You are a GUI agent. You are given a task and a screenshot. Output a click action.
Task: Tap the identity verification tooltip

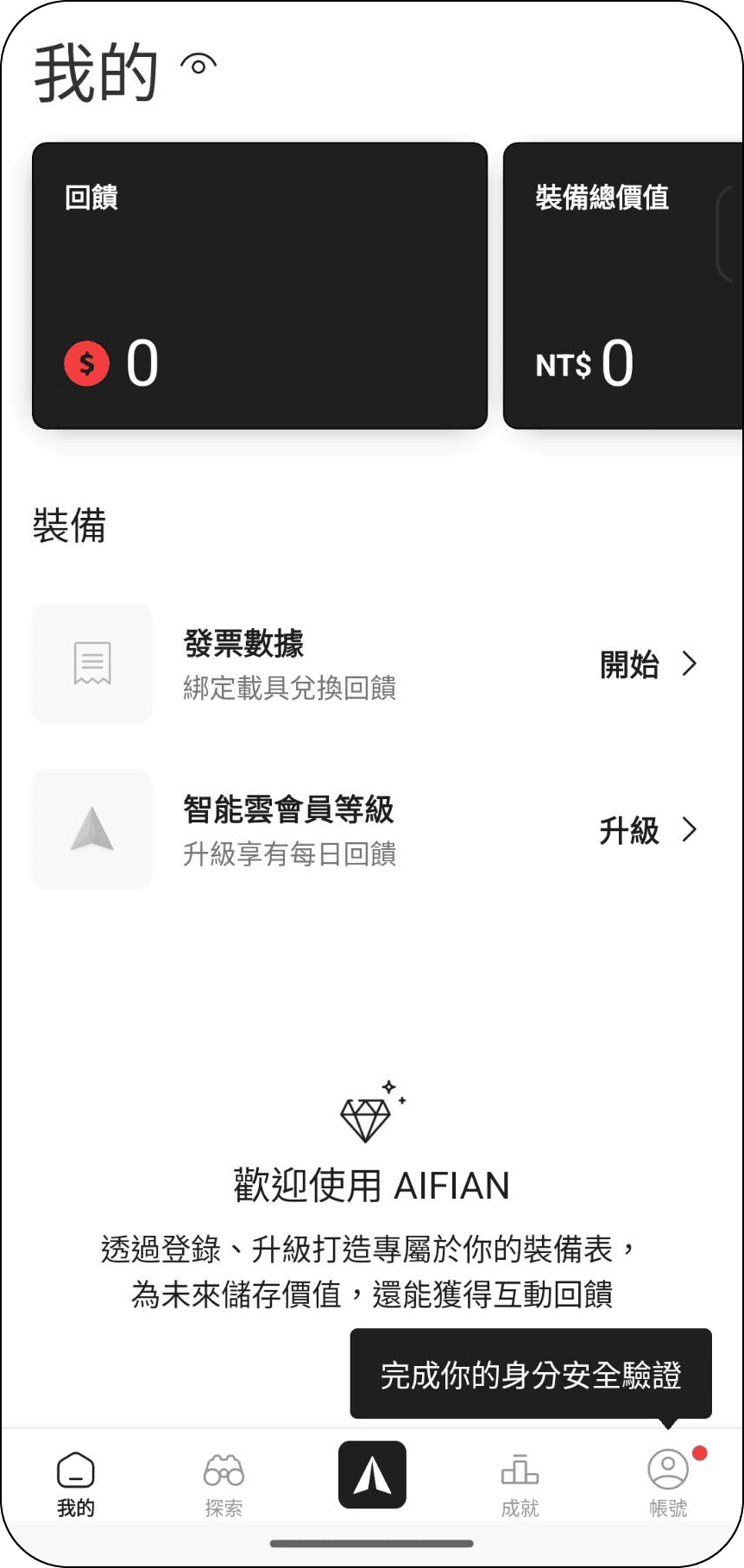(530, 1374)
